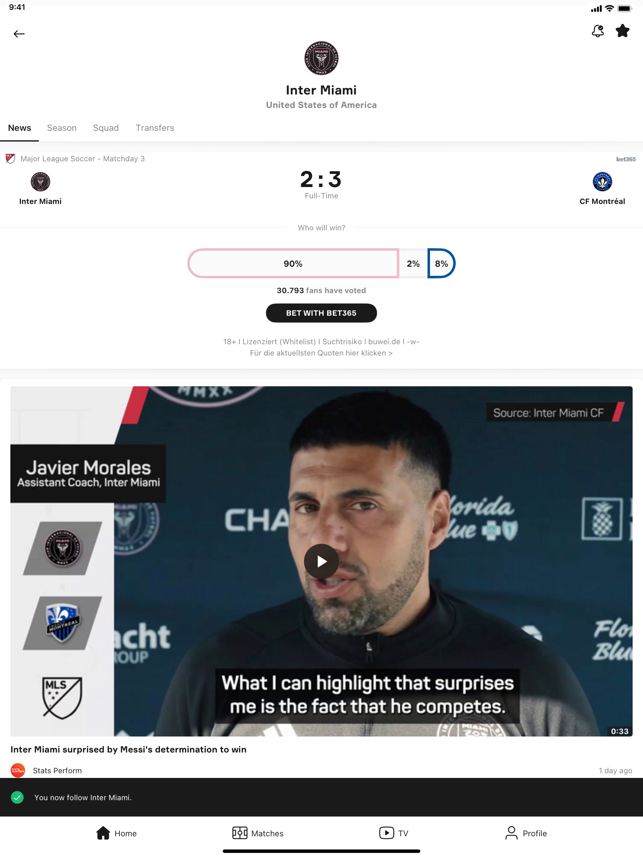Go back using the arrow icon
Image resolution: width=643 pixels, height=858 pixels.
click(x=19, y=34)
